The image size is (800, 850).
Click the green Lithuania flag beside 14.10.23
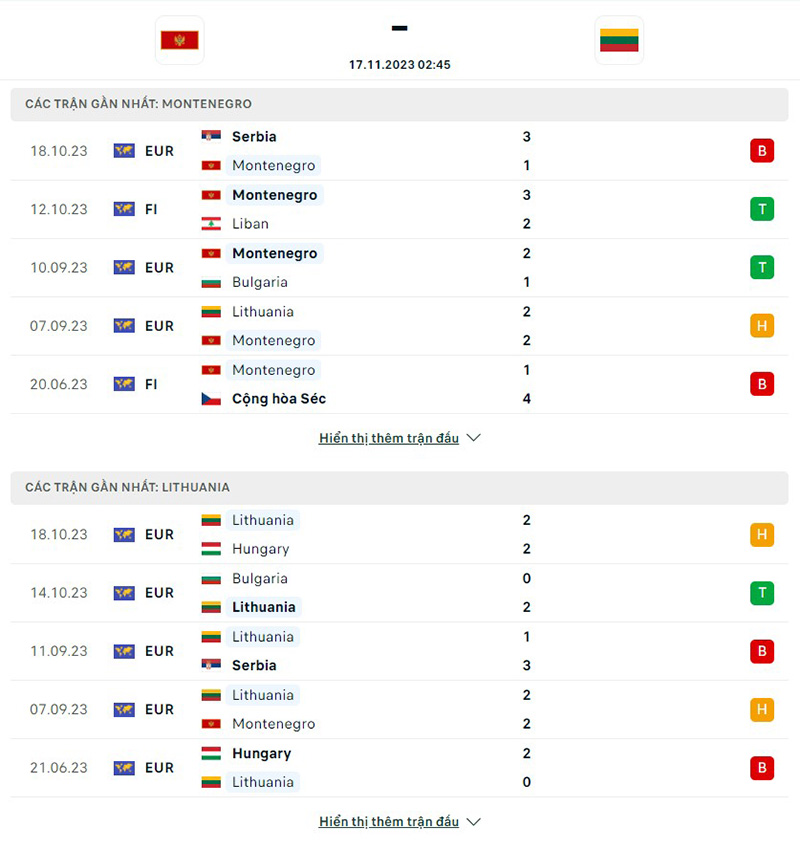pos(210,607)
